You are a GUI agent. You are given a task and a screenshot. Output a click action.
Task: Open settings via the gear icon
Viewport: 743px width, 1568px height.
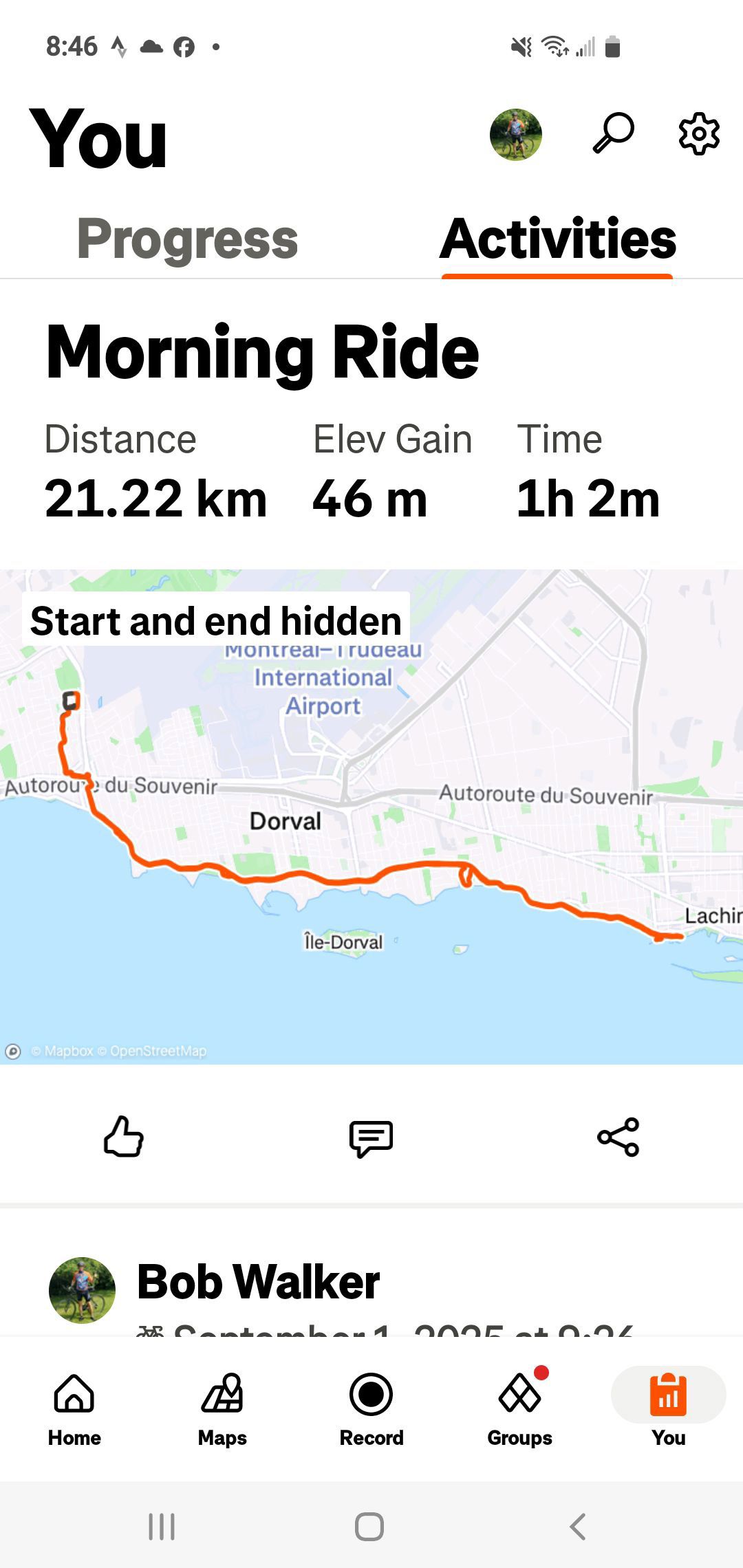click(699, 133)
